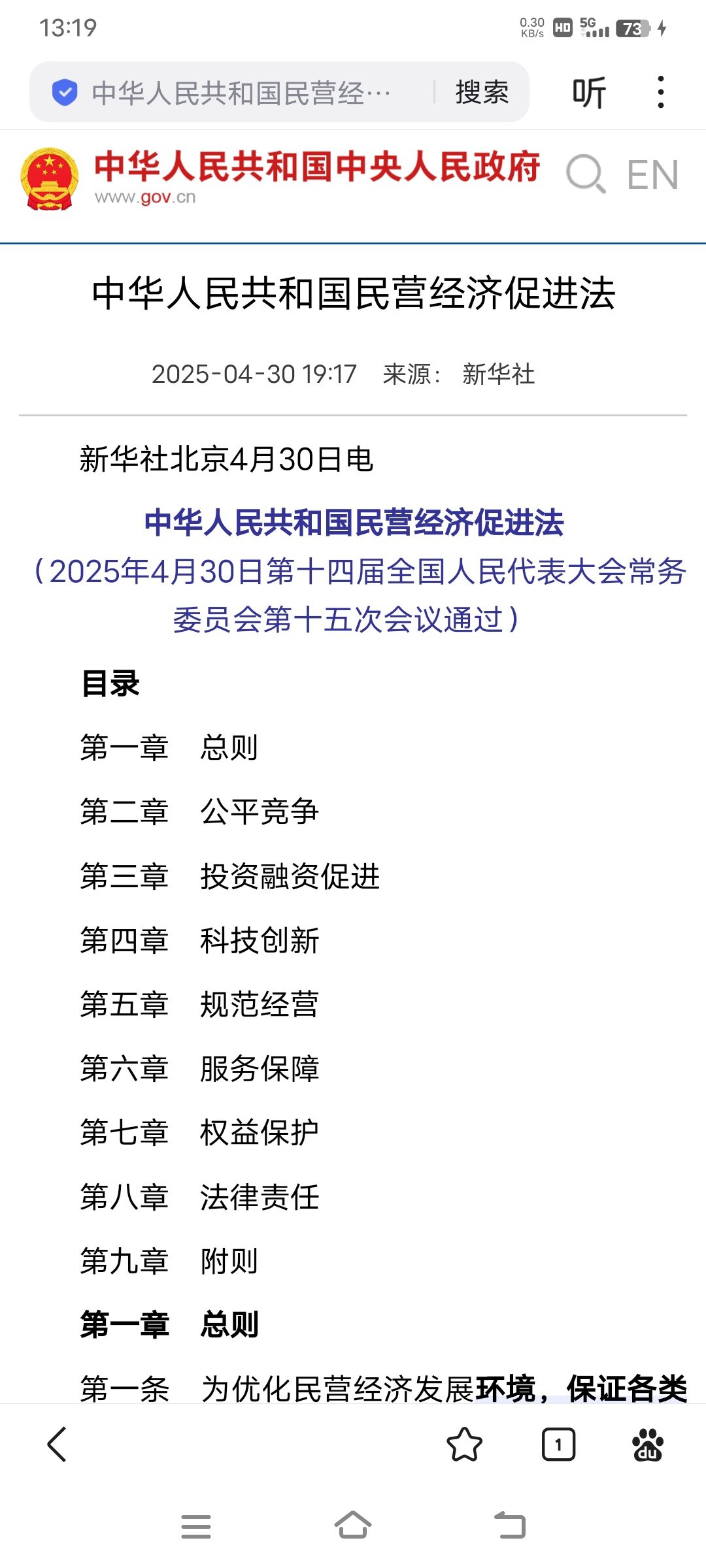Open the browser overflow menu
This screenshot has height=1568, width=706.
tap(661, 92)
